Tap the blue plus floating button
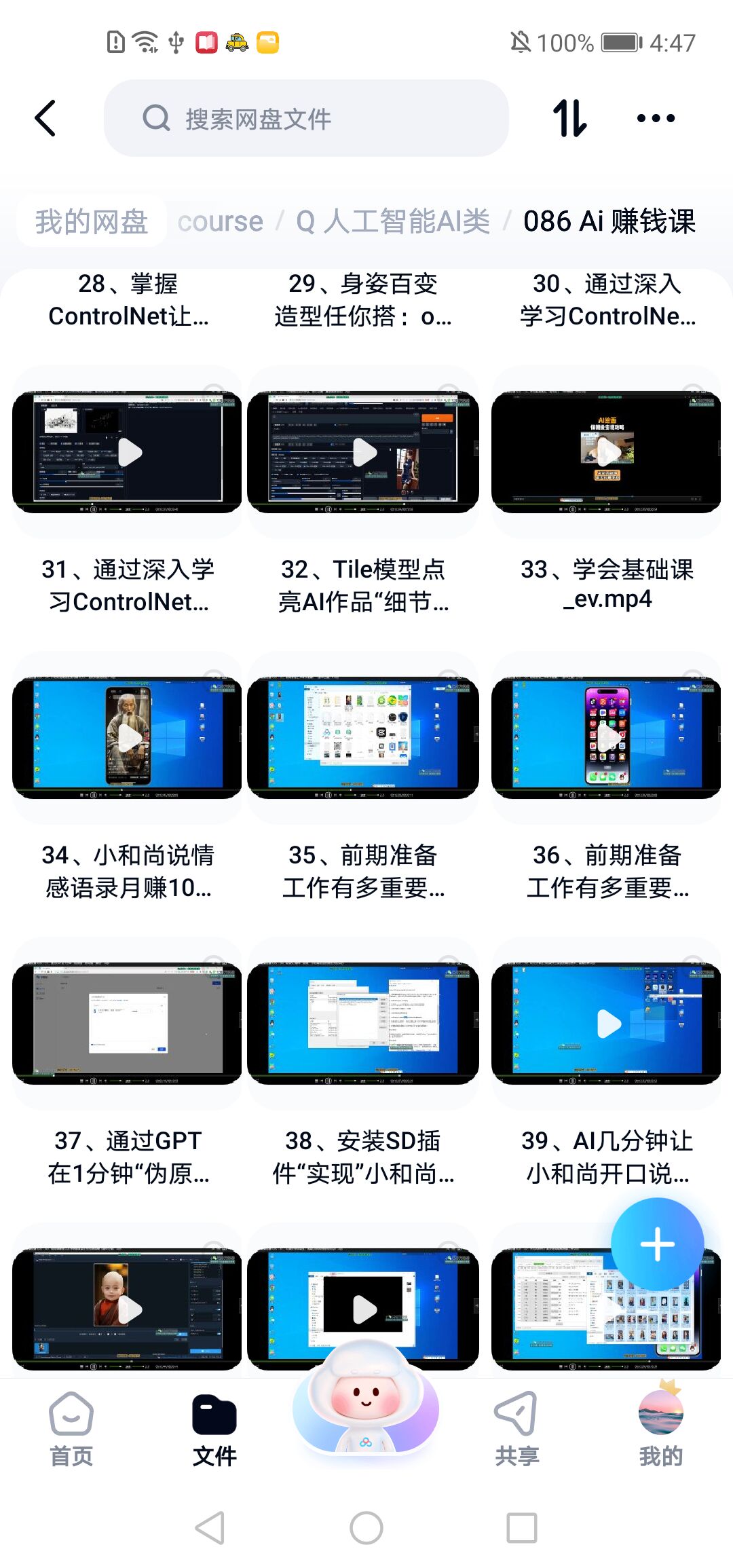The width and height of the screenshot is (733, 1568). click(657, 1244)
